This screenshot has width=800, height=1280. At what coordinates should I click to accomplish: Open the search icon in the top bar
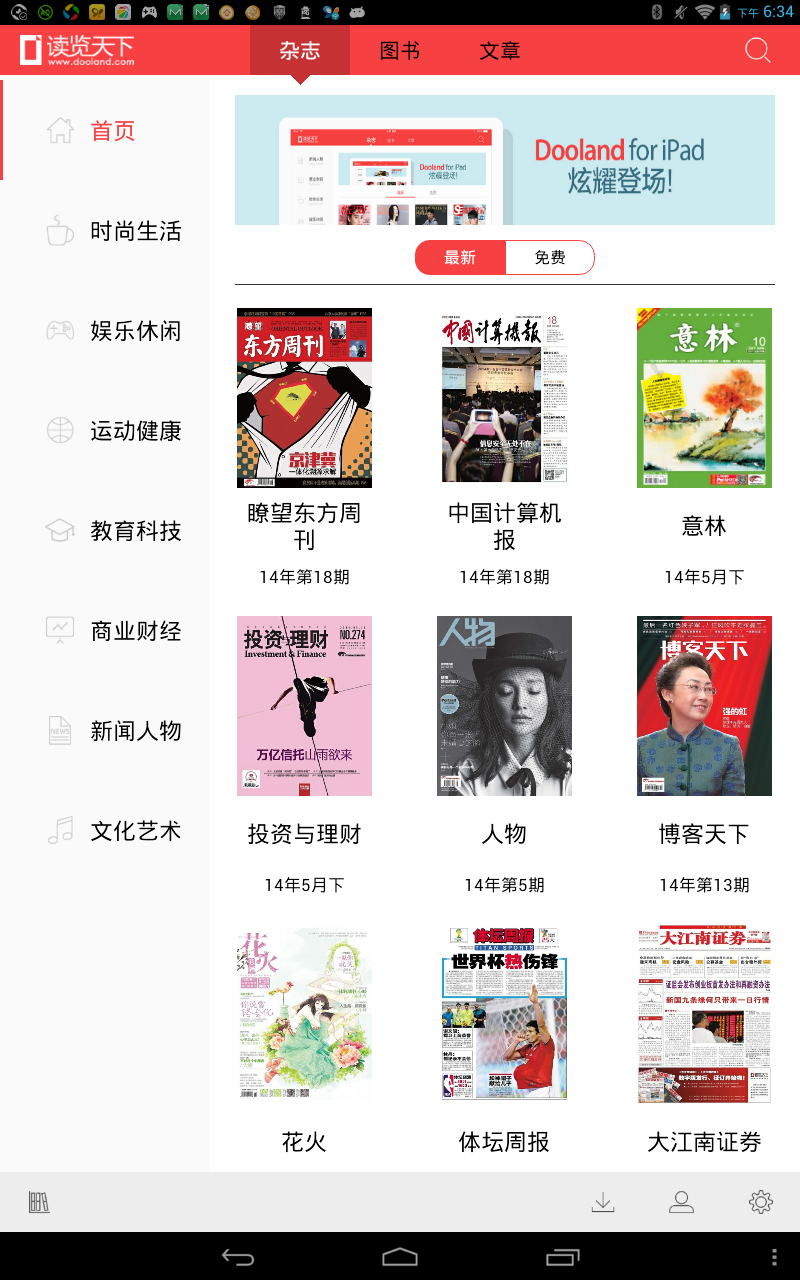[758, 50]
